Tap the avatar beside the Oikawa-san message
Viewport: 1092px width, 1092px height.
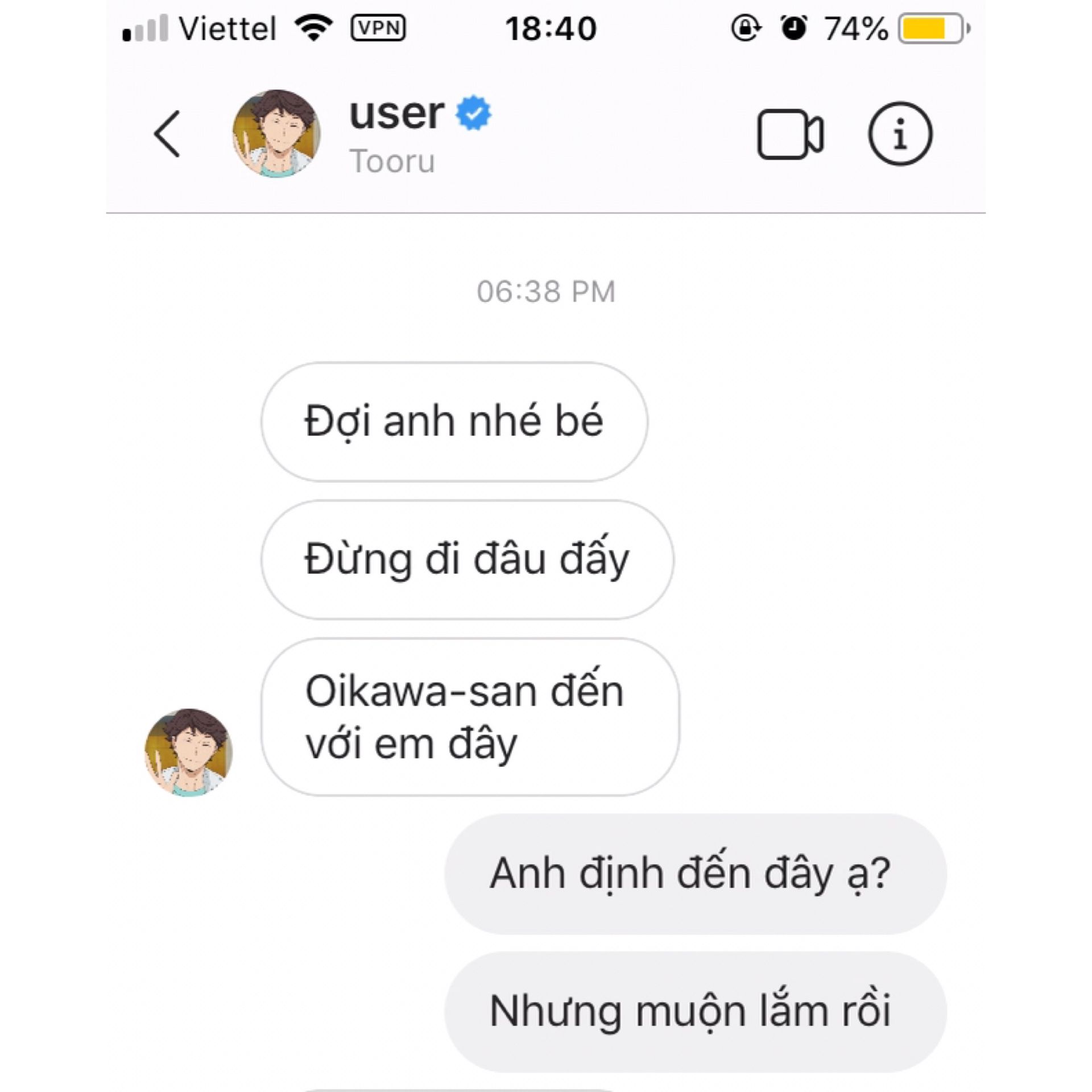coord(189,752)
